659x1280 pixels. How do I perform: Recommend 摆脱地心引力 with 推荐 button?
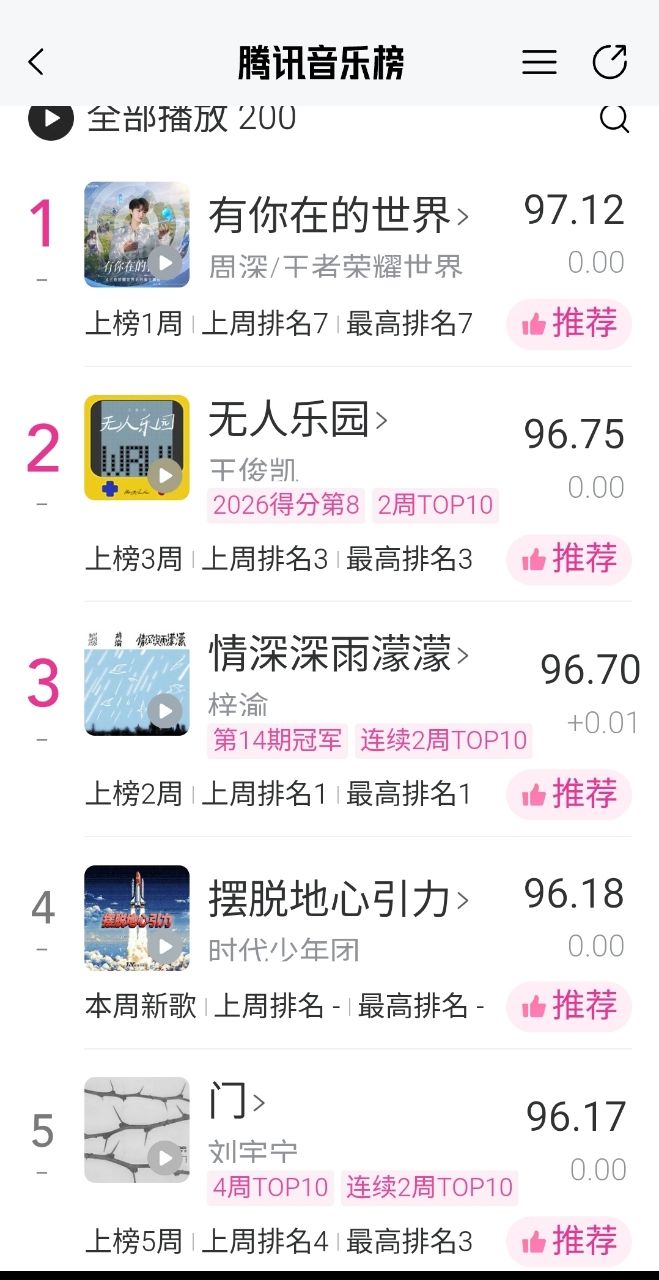569,1006
